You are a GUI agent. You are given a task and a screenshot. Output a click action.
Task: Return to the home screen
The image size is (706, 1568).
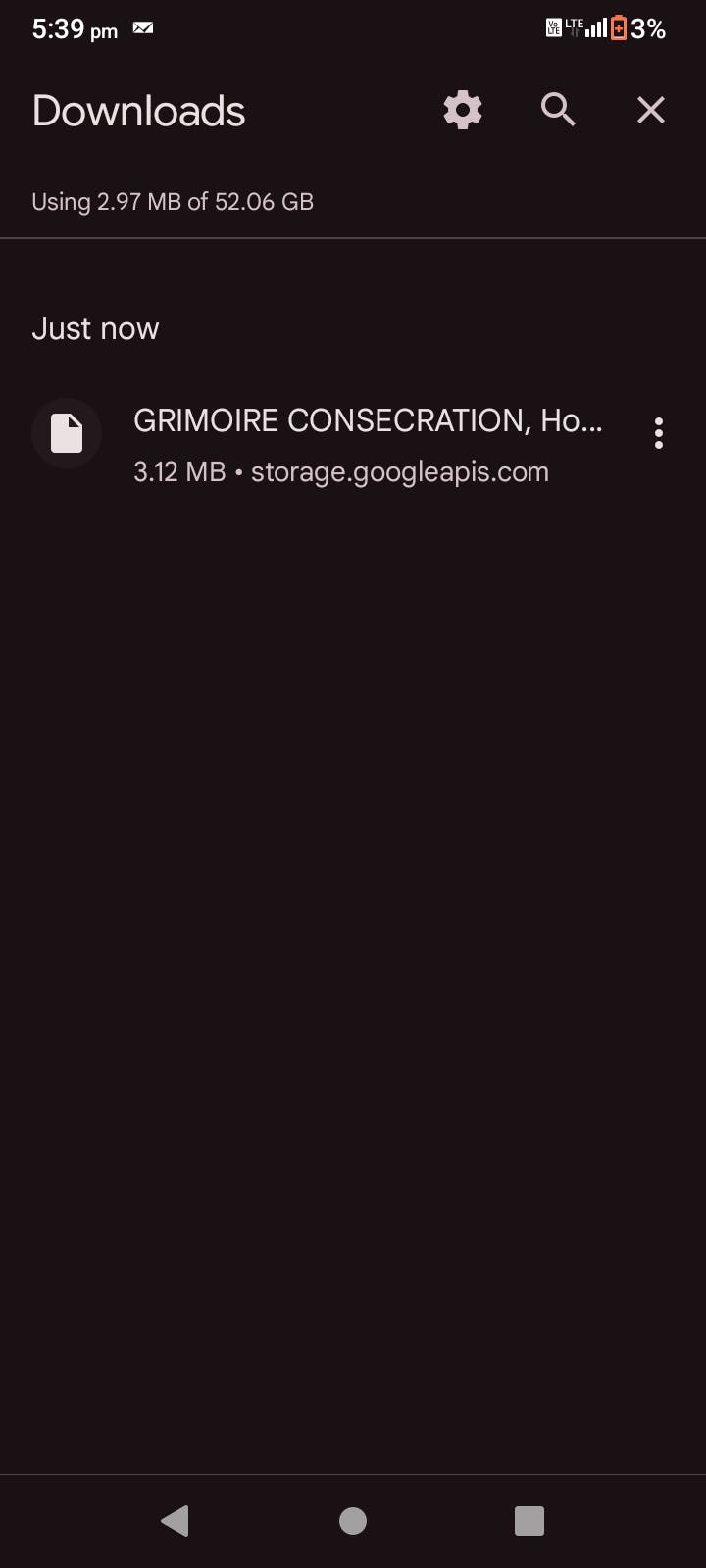click(353, 1520)
